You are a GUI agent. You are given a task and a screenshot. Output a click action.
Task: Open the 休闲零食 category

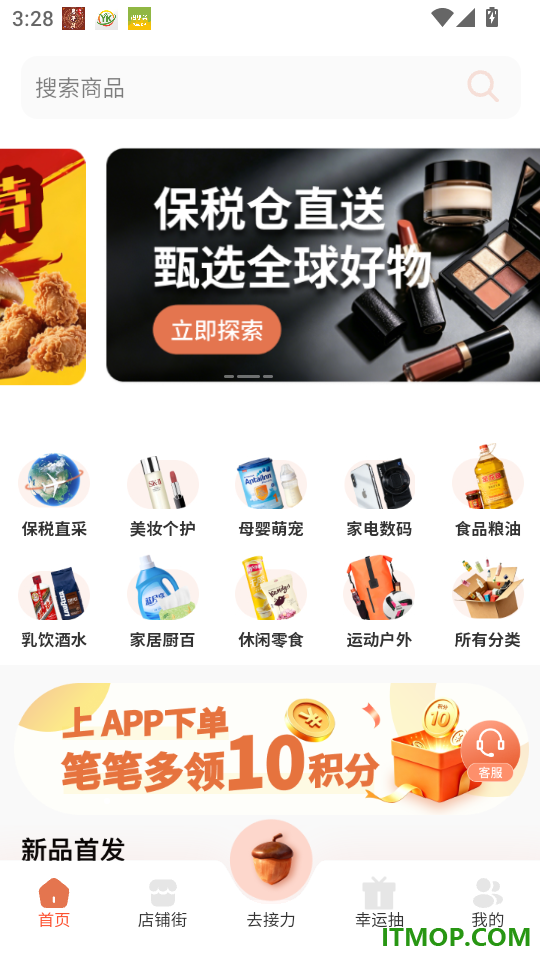click(271, 602)
